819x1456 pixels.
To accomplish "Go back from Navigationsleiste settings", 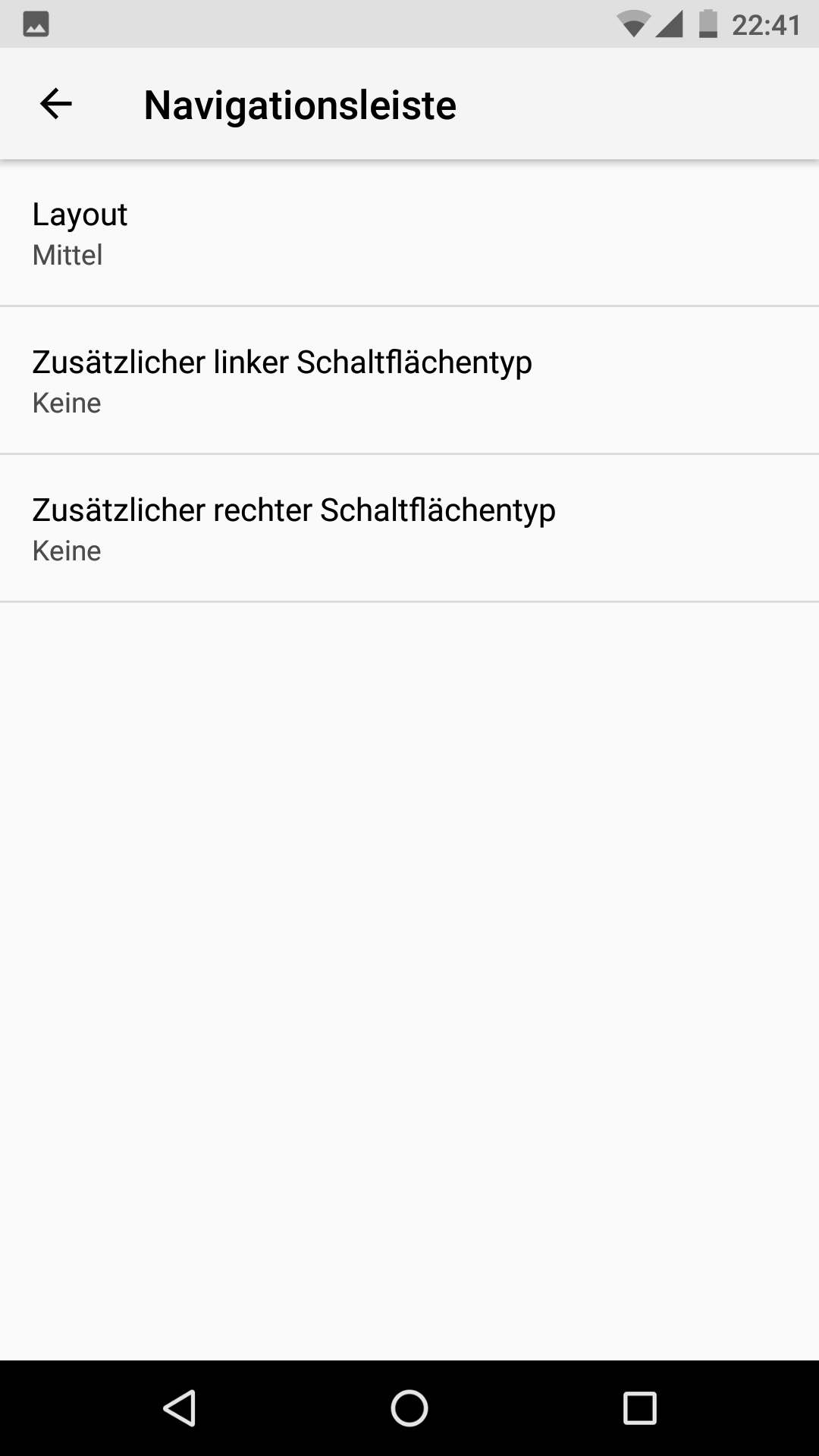I will click(55, 104).
